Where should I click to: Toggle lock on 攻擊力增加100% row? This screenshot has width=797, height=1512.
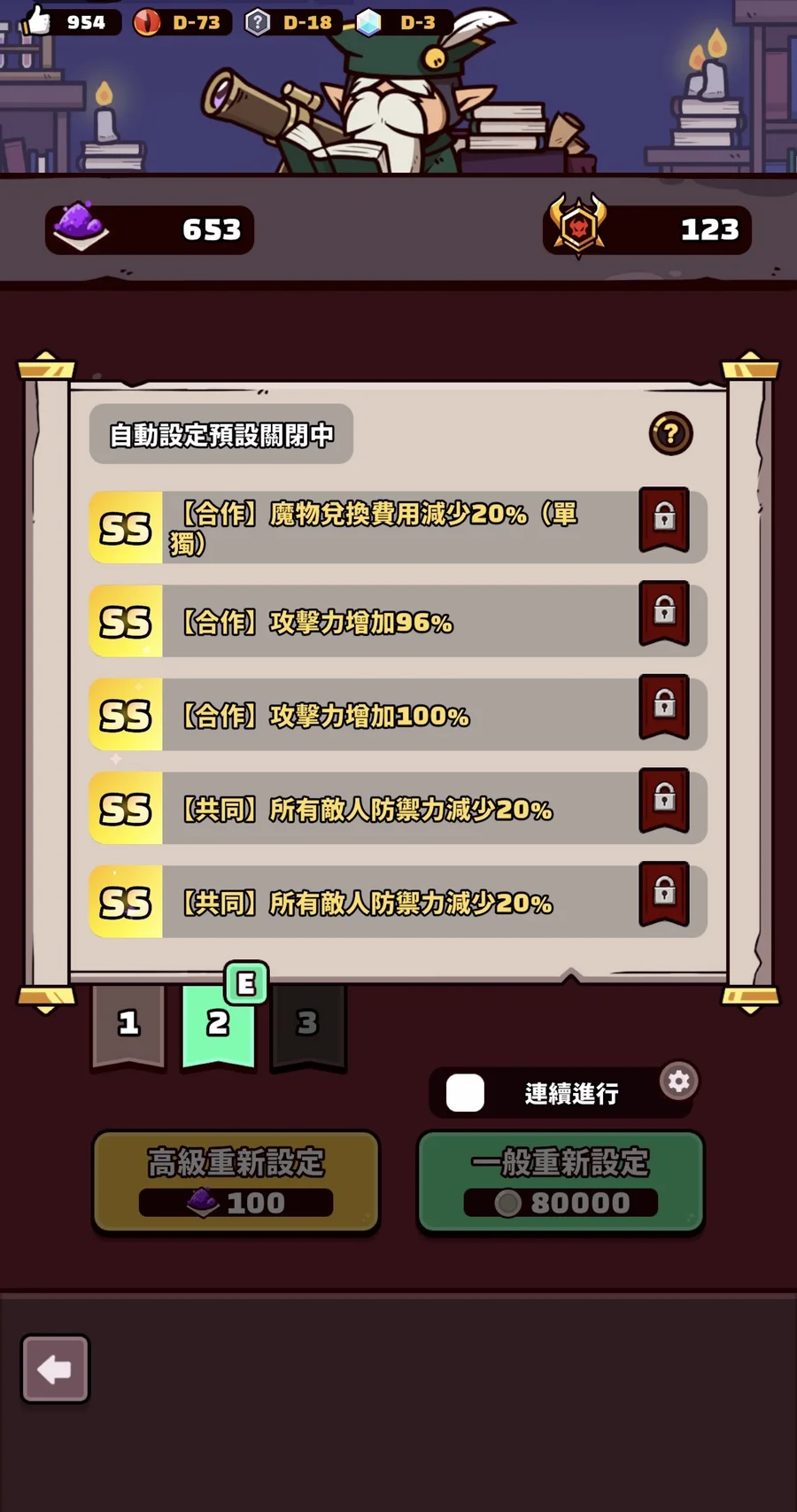coord(664,707)
